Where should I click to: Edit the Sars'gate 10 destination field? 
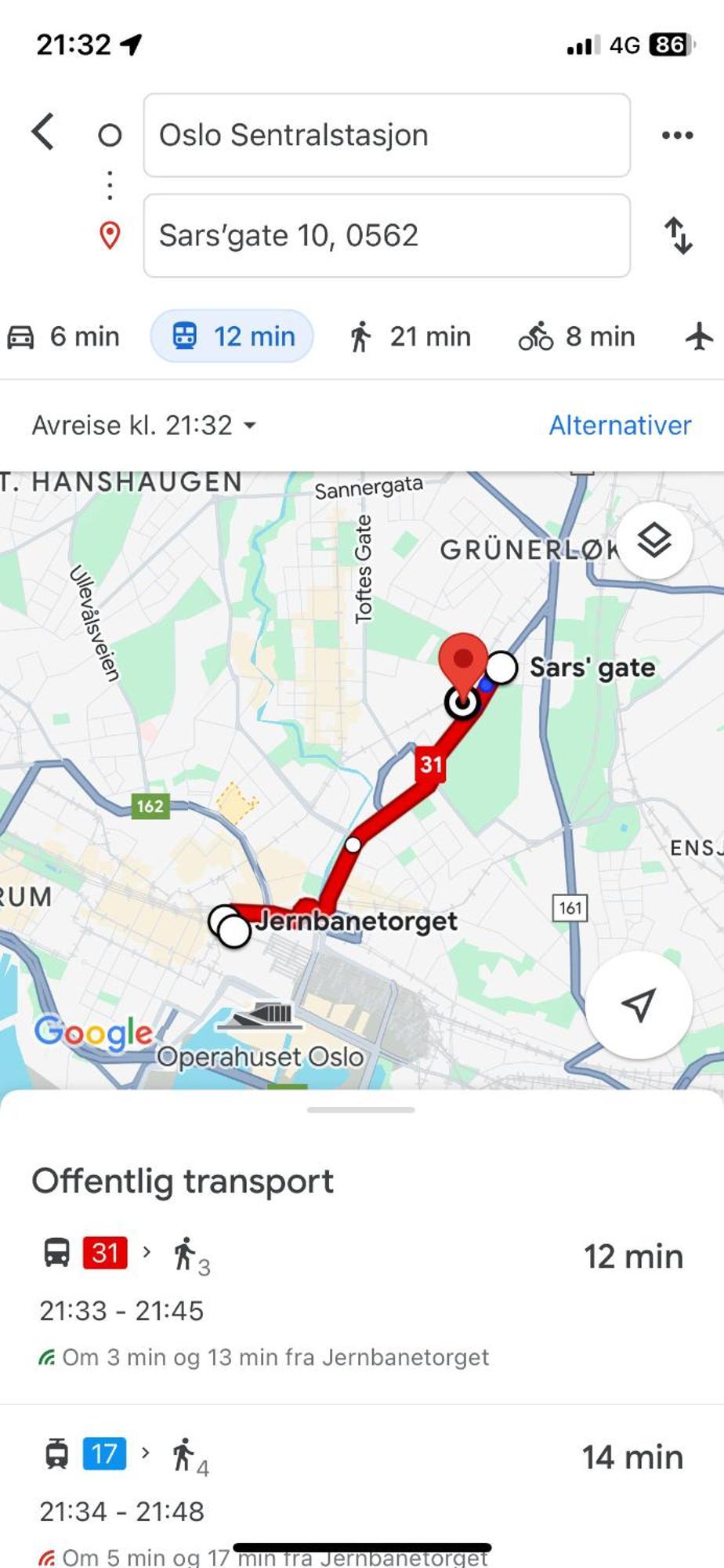[386, 235]
